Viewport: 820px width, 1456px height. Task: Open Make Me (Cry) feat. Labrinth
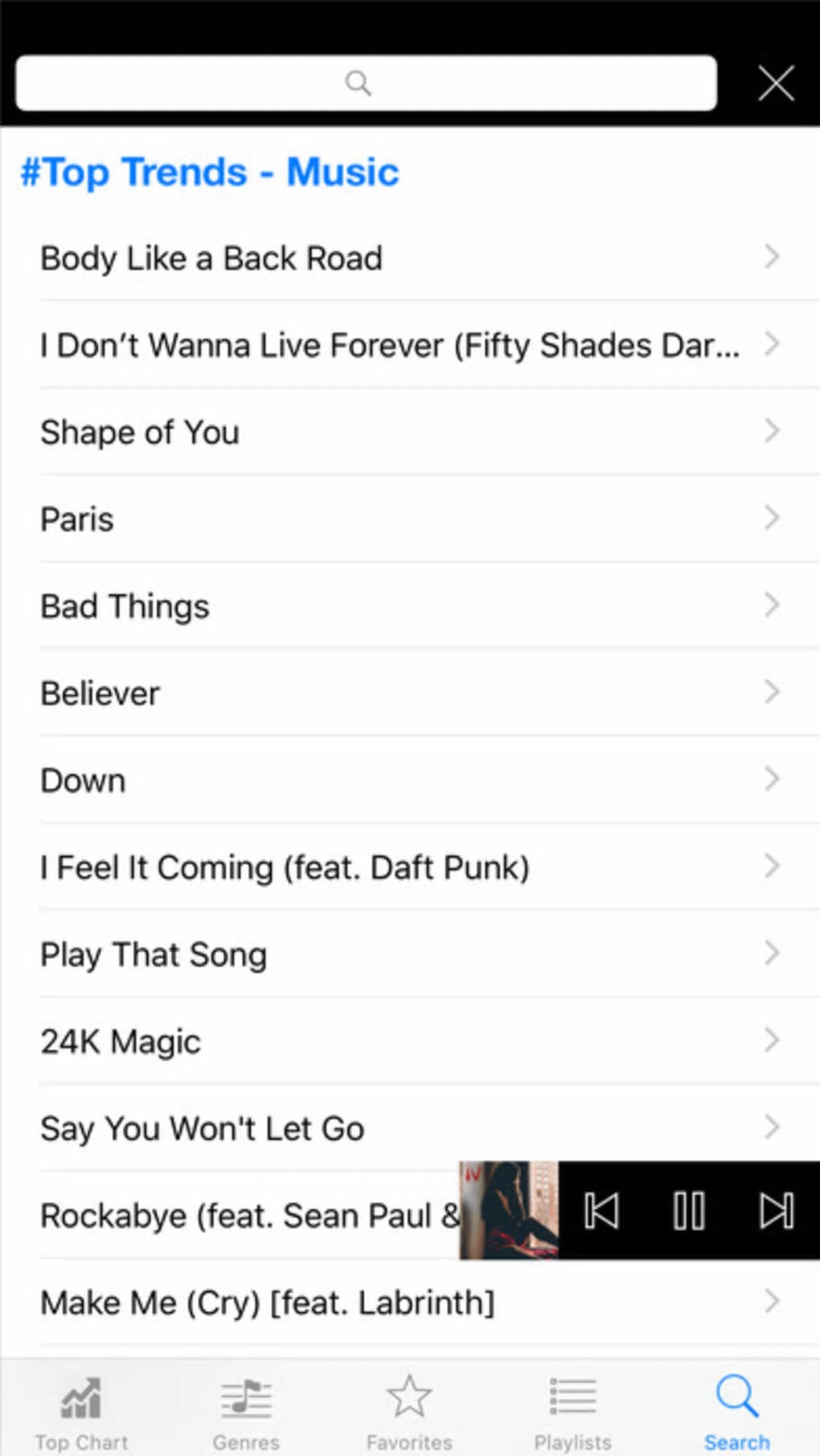click(410, 1302)
